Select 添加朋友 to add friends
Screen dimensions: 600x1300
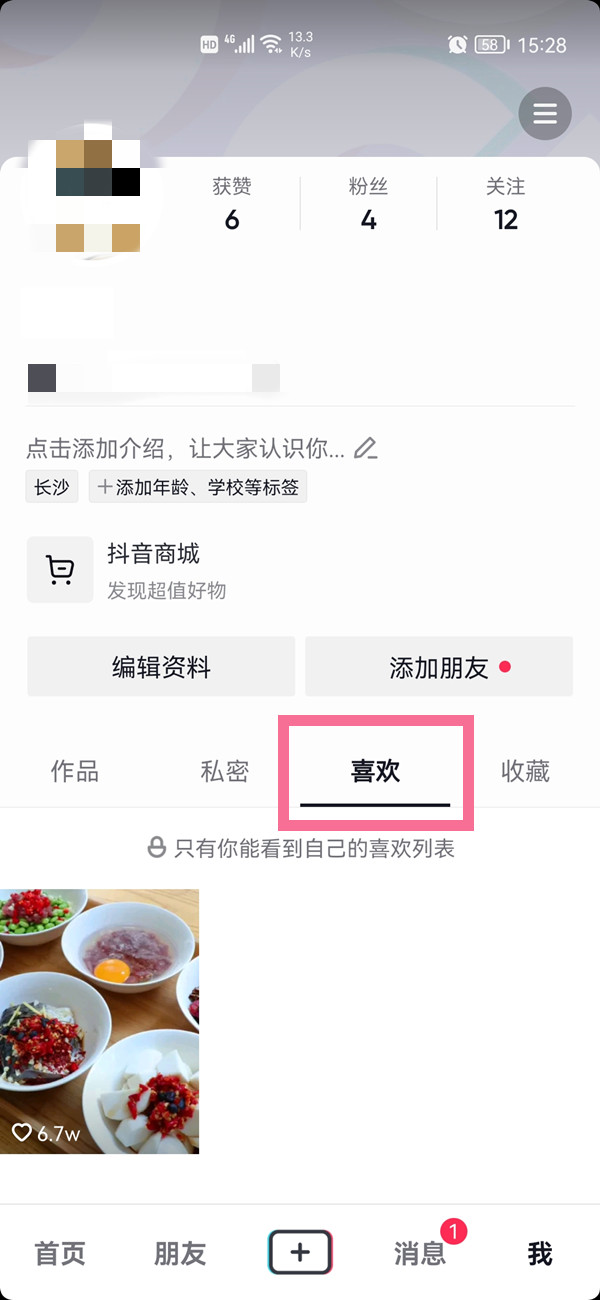click(x=439, y=667)
